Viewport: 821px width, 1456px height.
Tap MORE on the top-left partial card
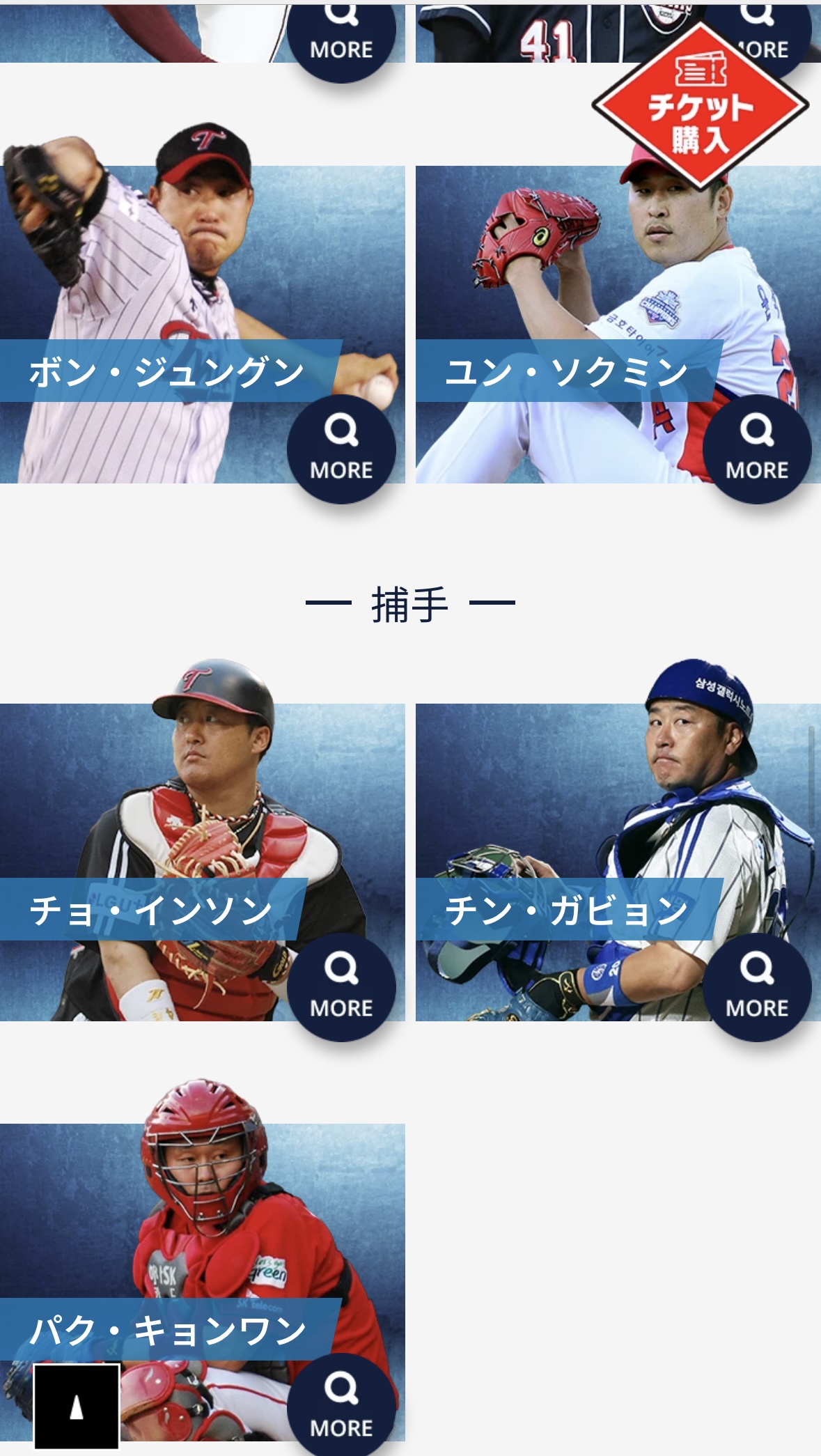pos(341,38)
